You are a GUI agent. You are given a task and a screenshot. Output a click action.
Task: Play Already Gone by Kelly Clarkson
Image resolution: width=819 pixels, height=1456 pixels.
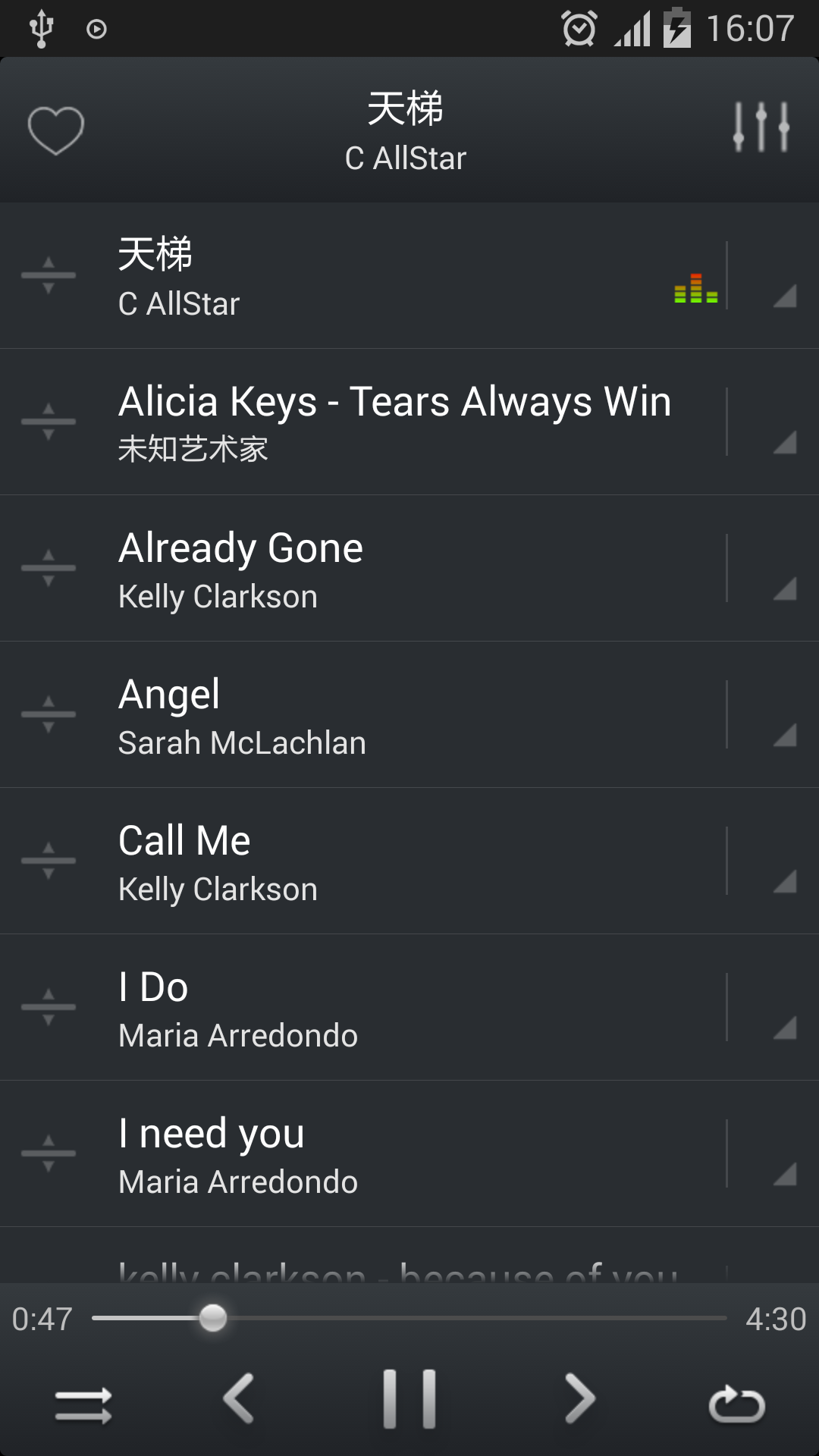(394, 569)
